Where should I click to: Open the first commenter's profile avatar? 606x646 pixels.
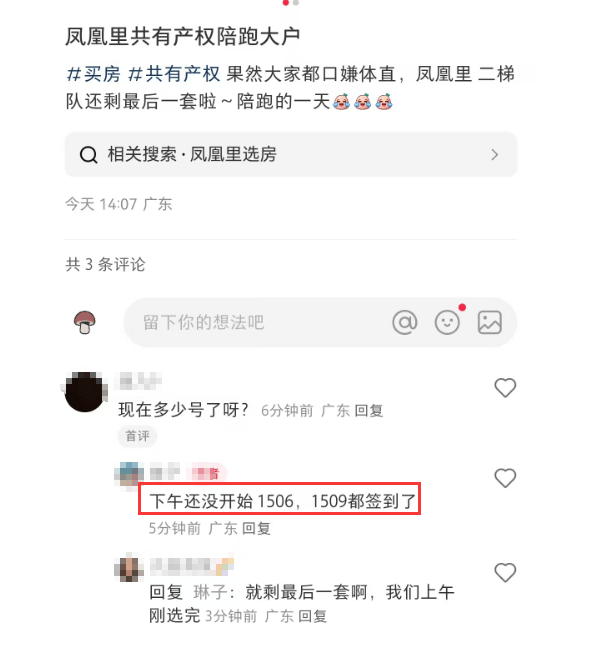[84, 390]
